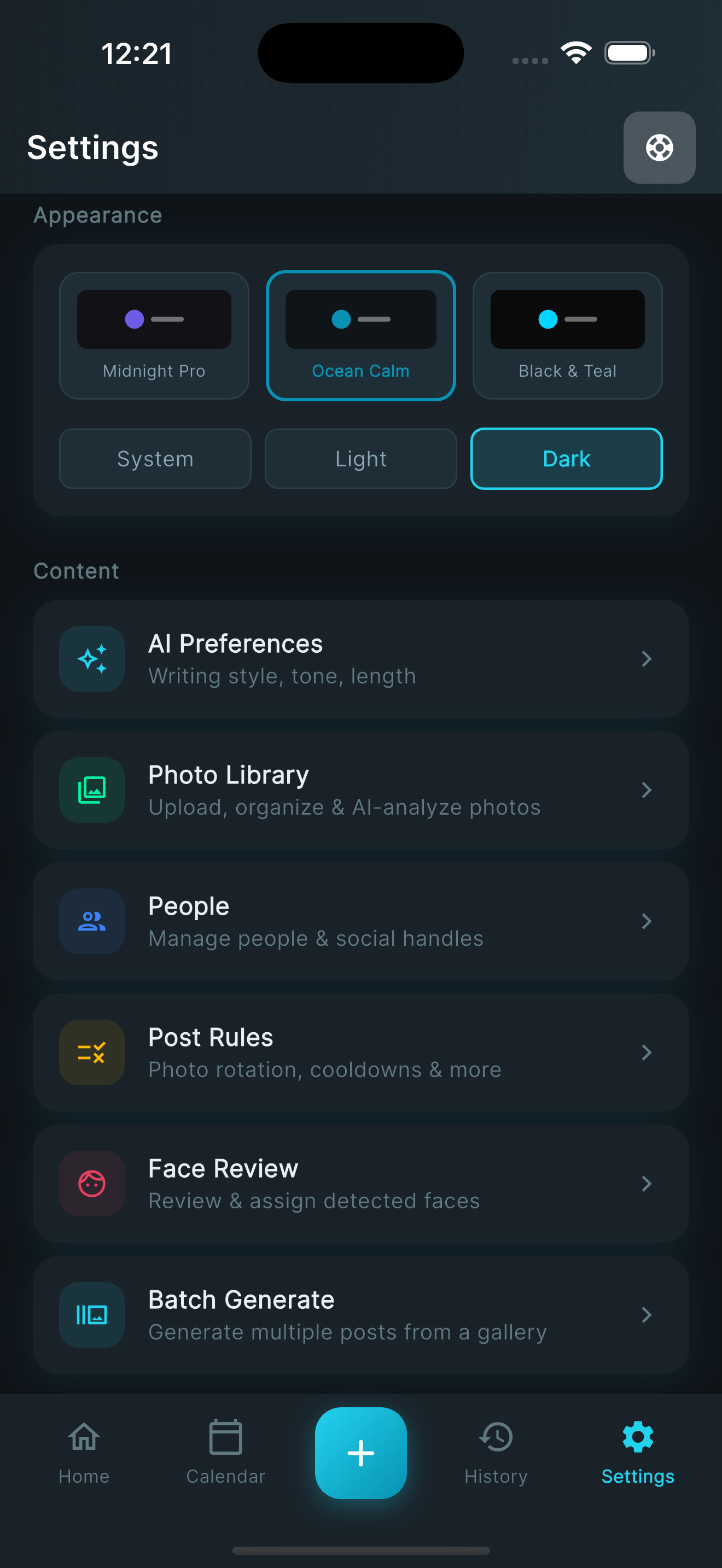722x1568 pixels.
Task: Click the green Photo Library icon
Action: (x=91, y=789)
